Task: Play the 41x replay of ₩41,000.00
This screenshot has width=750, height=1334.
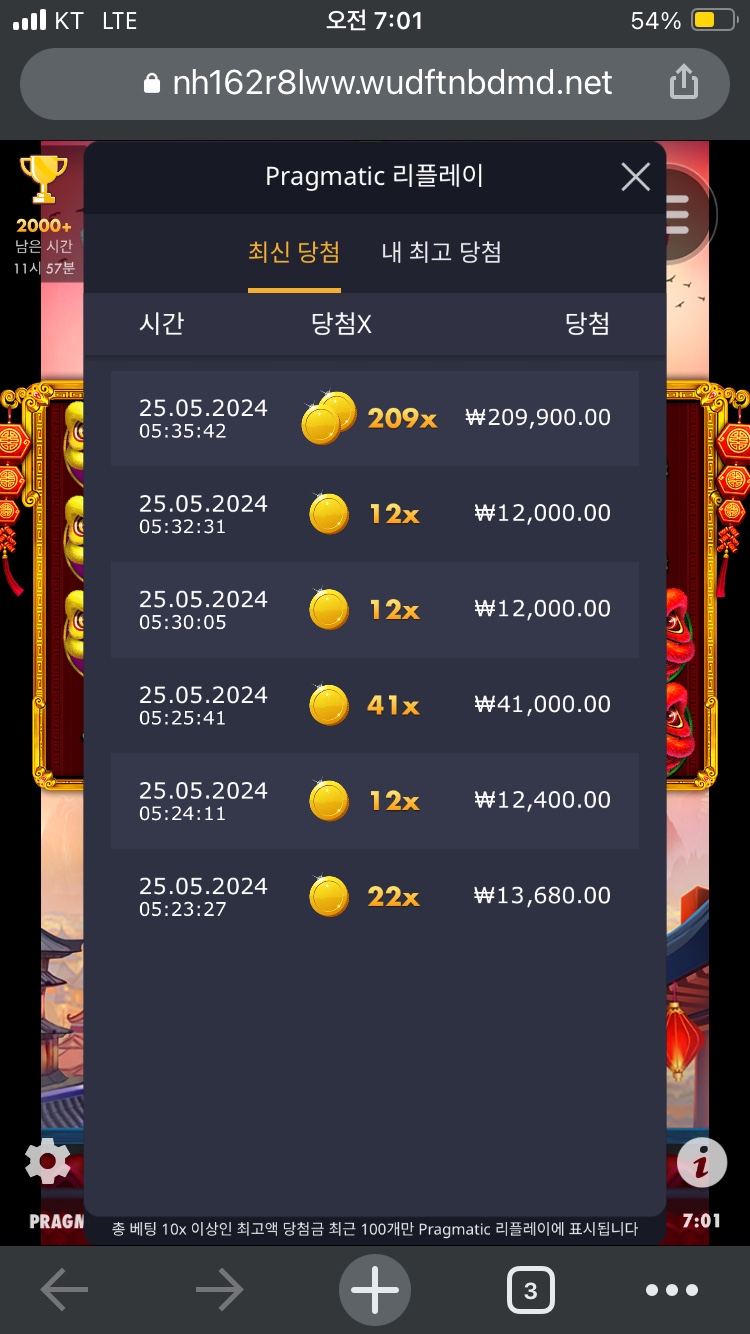Action: click(374, 705)
